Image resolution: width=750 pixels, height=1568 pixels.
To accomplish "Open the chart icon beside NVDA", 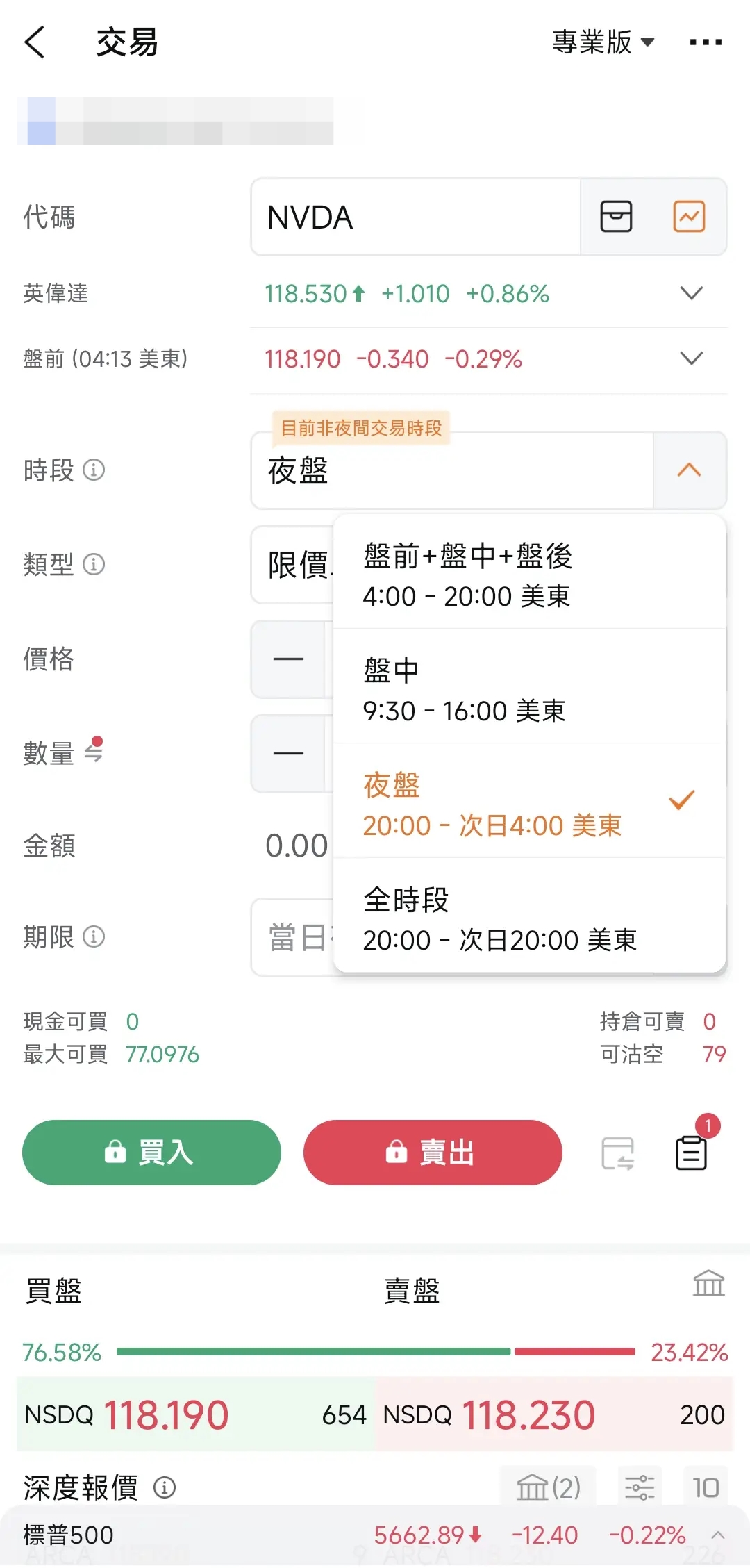I will (689, 217).
